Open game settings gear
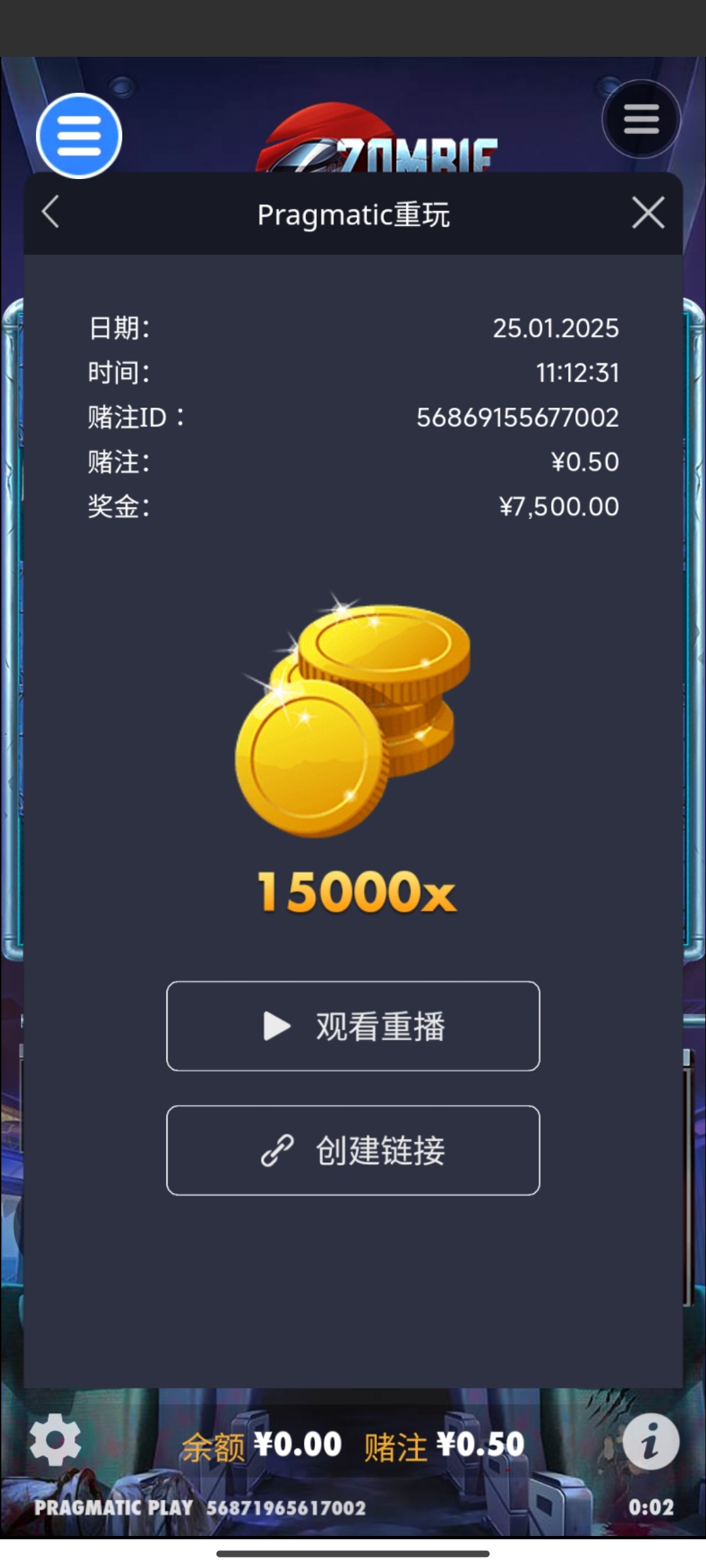Screen dimensions: 706x1568 tap(55, 1440)
